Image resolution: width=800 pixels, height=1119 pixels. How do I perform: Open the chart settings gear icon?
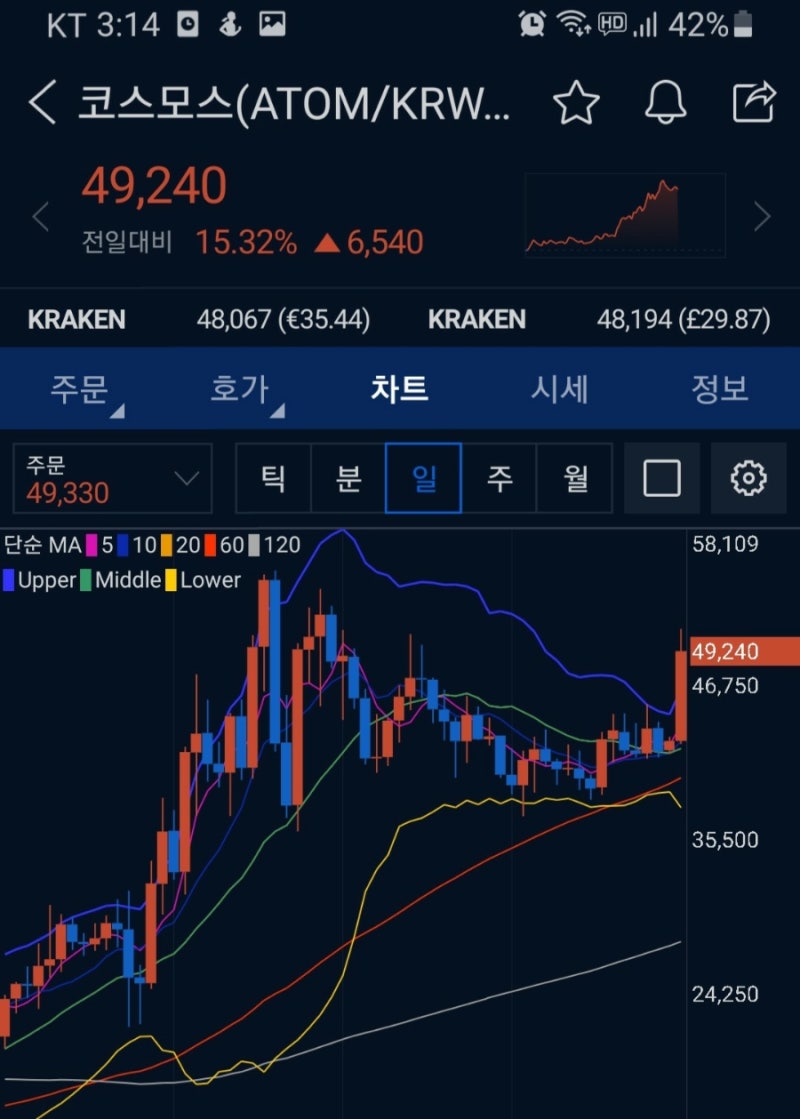click(x=742, y=478)
